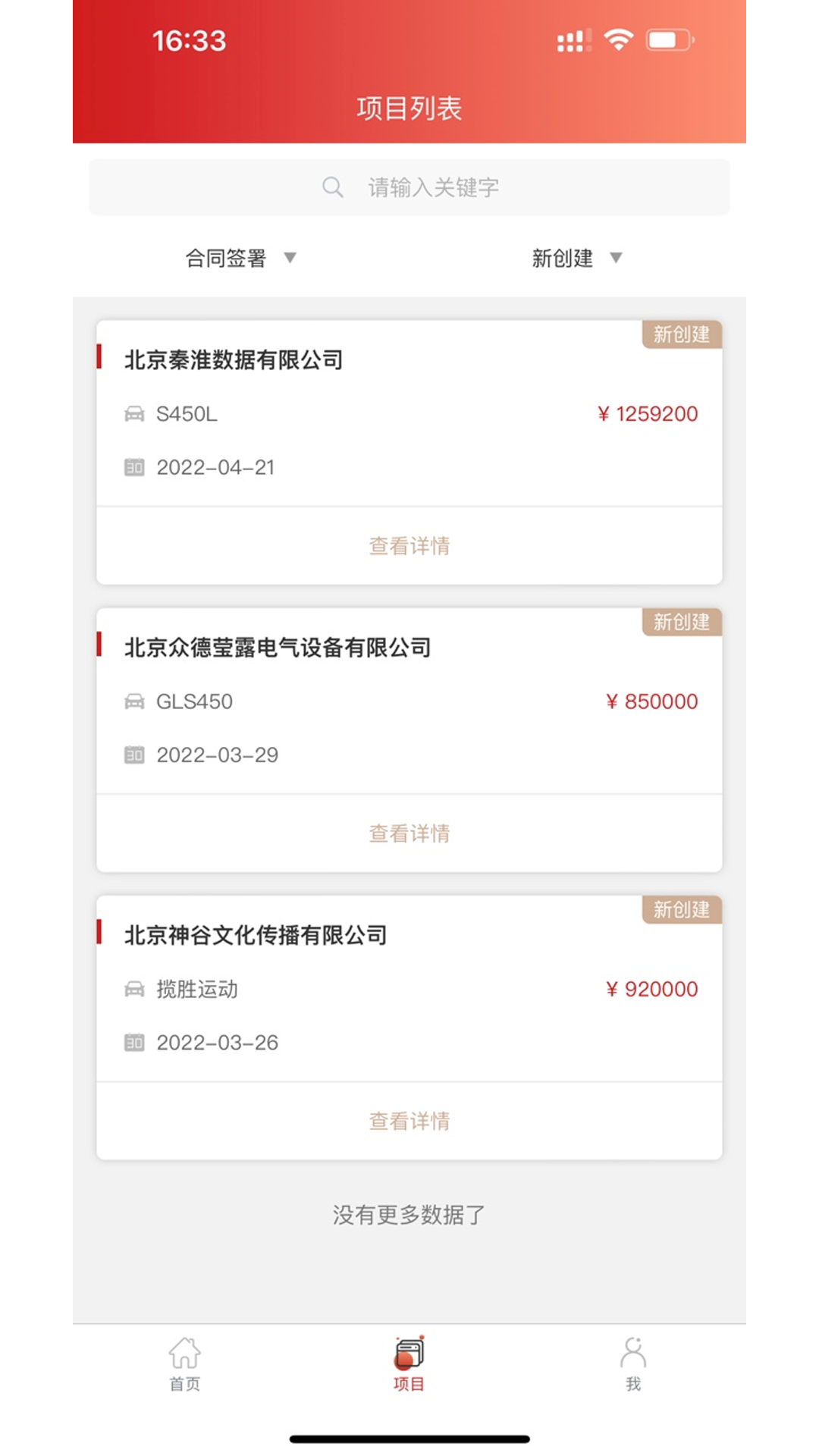Tap the car icon next to S450L
Viewport: 819px width, 1456px height.
[135, 415]
